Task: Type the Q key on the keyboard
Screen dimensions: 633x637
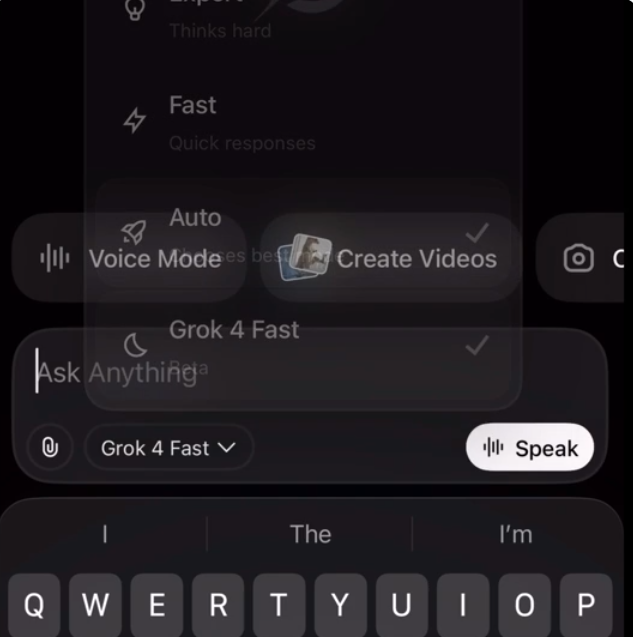Action: click(34, 605)
